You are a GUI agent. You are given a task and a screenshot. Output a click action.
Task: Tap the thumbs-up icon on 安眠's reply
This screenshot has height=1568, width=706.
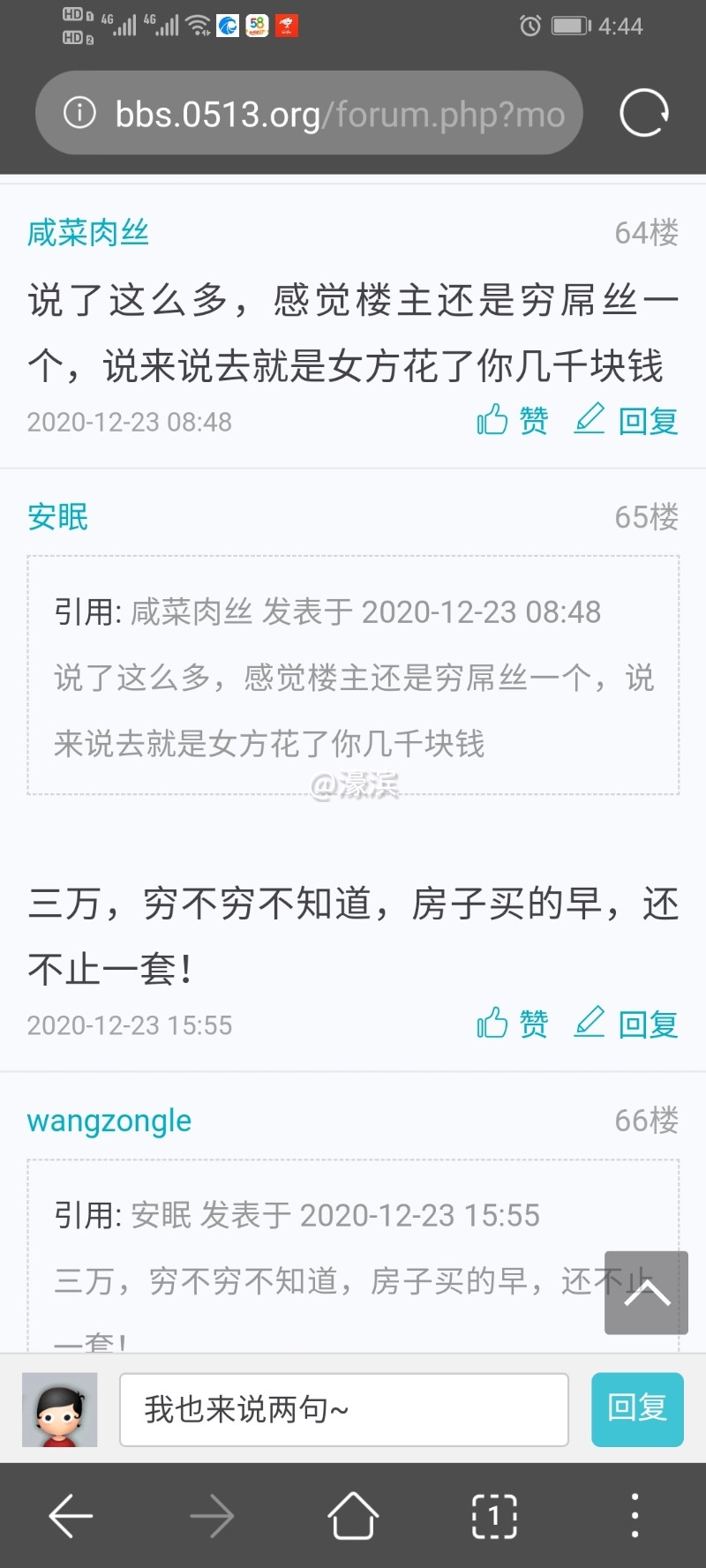click(x=492, y=1024)
